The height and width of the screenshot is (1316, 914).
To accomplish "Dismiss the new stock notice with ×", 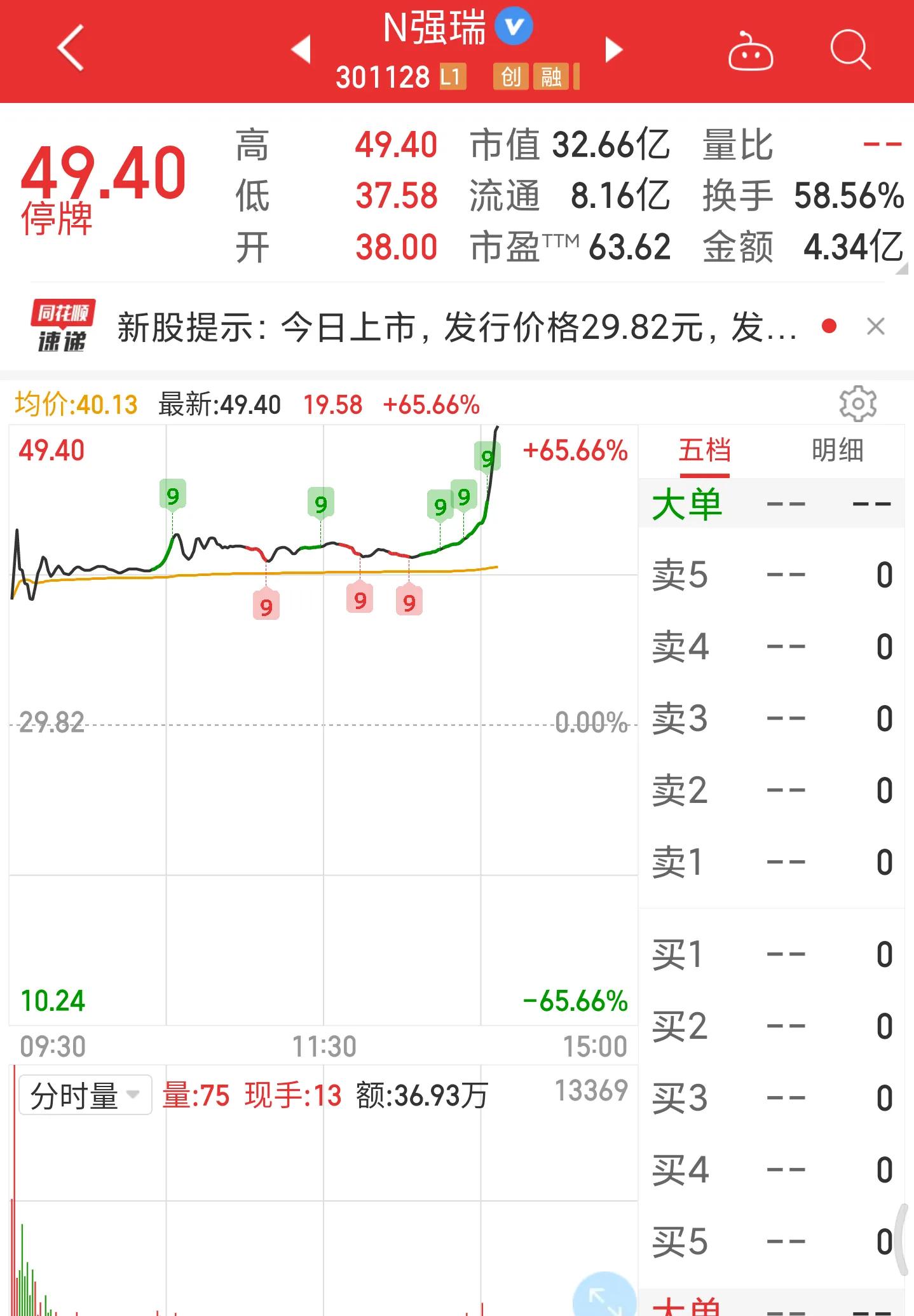I will (x=876, y=326).
